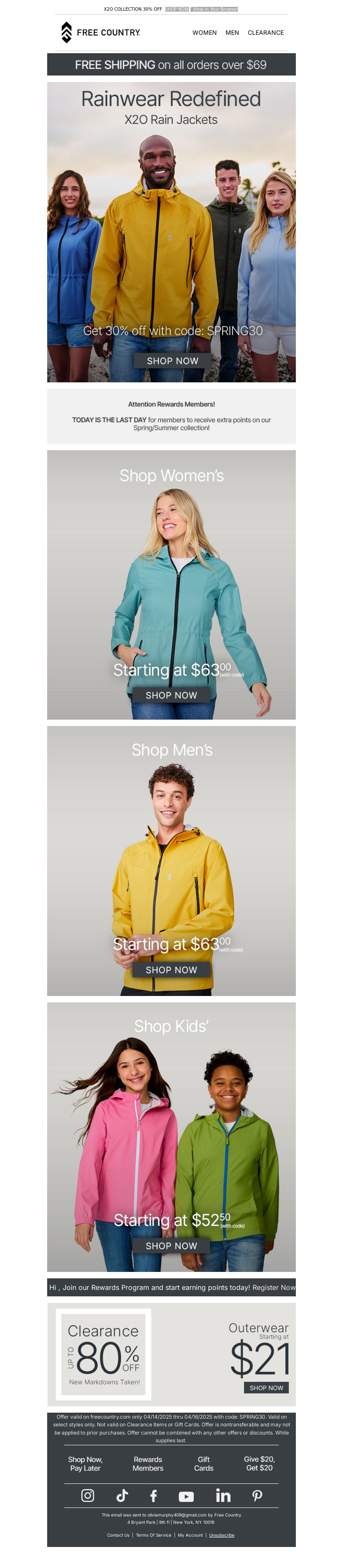Open View in Your Browser link
343x1568 pixels.
tap(215, 9)
